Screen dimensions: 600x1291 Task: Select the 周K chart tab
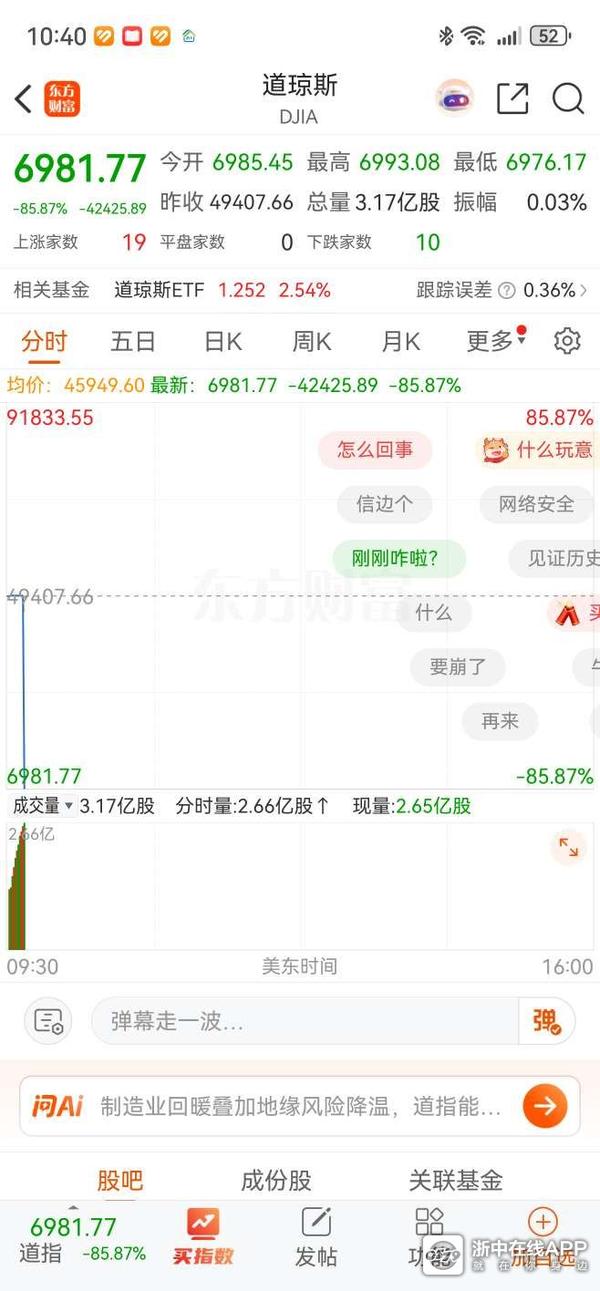click(311, 341)
